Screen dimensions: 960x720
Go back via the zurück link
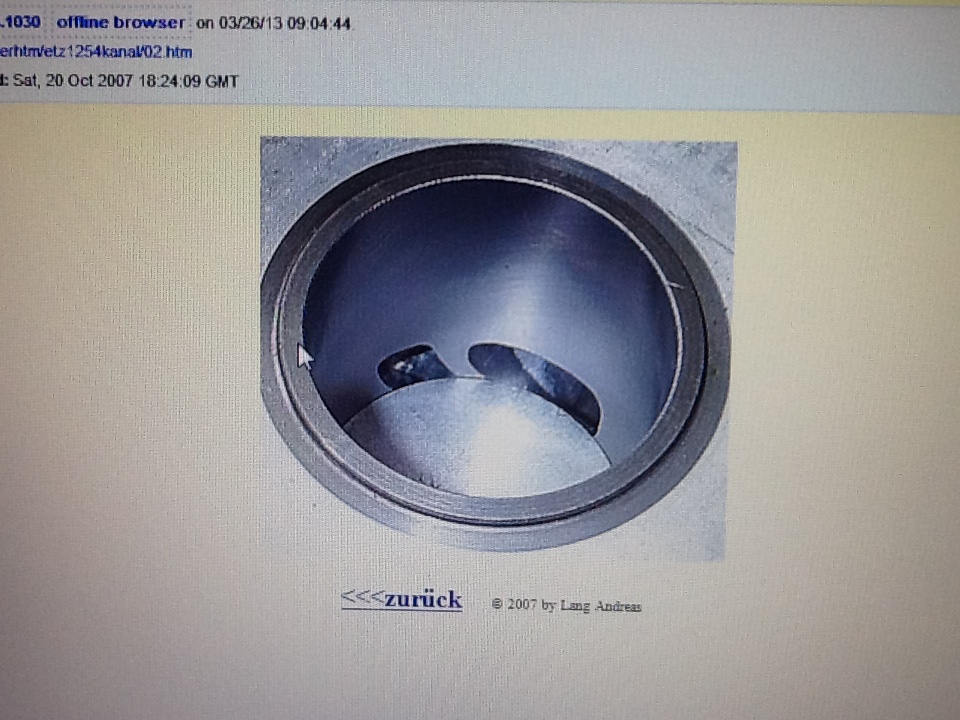tap(402, 599)
